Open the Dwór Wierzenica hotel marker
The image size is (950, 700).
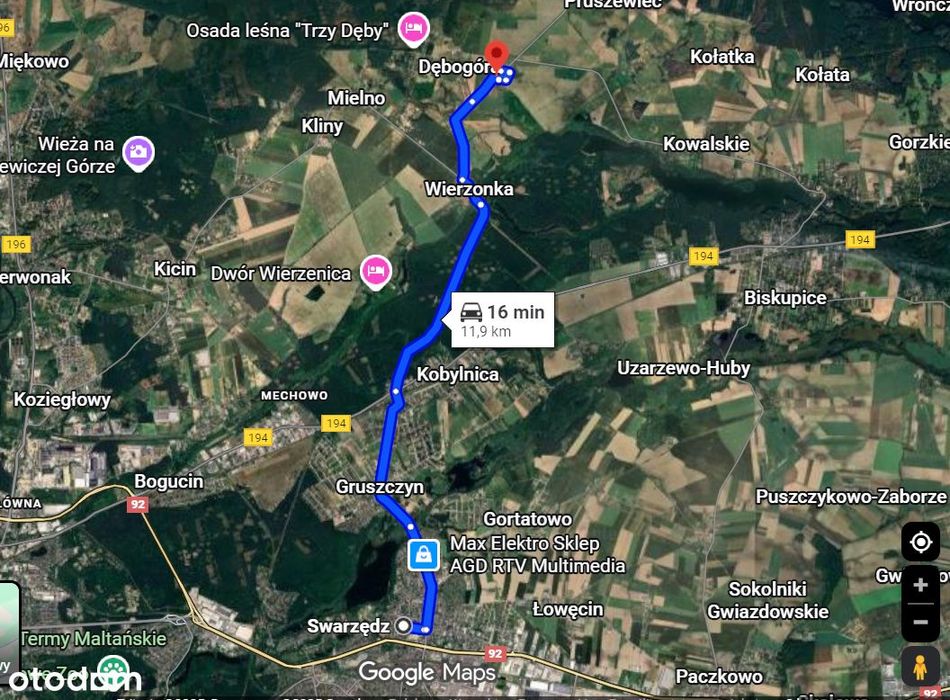pos(375,271)
